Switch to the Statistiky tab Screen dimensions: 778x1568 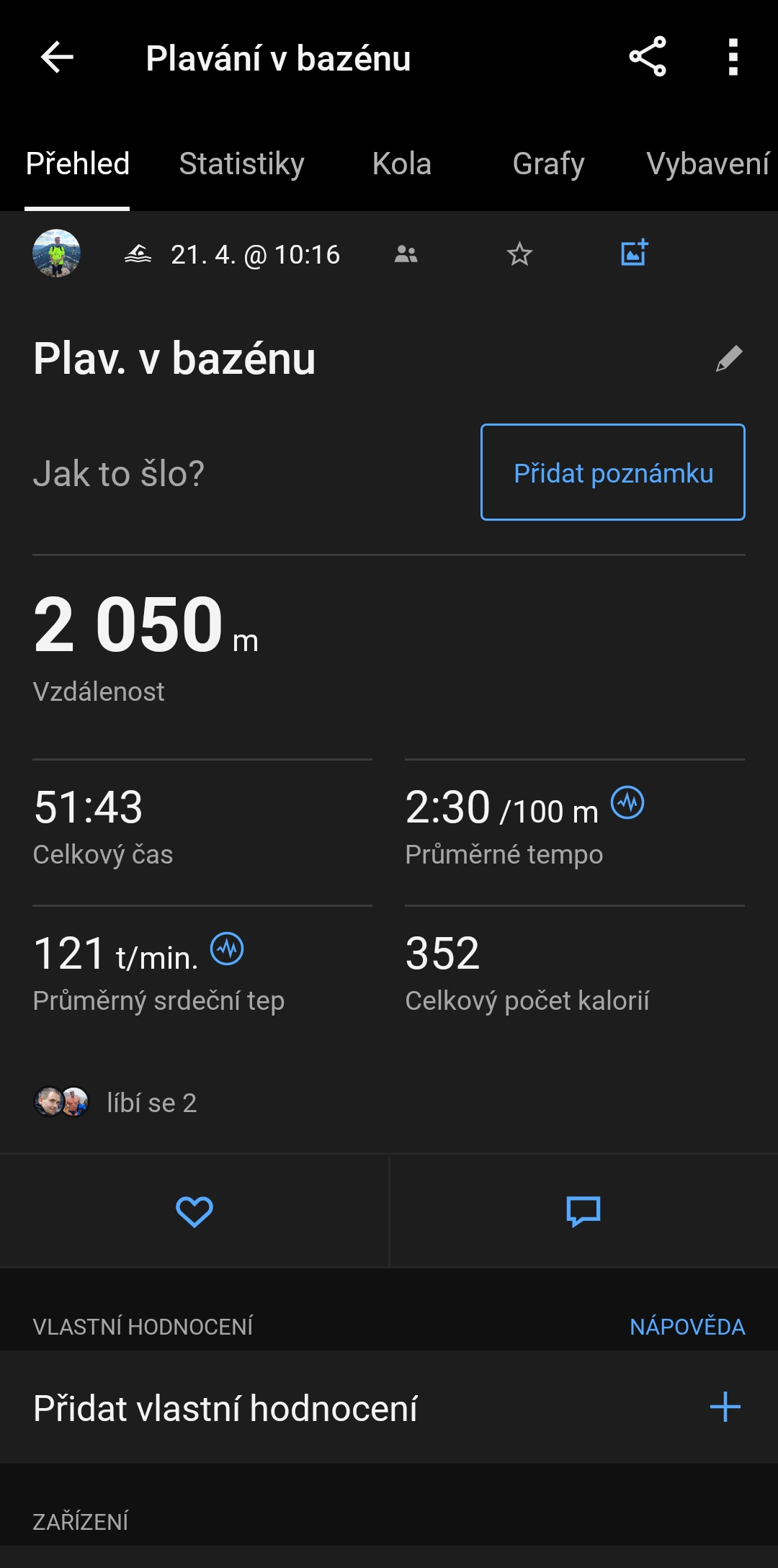pos(241,164)
